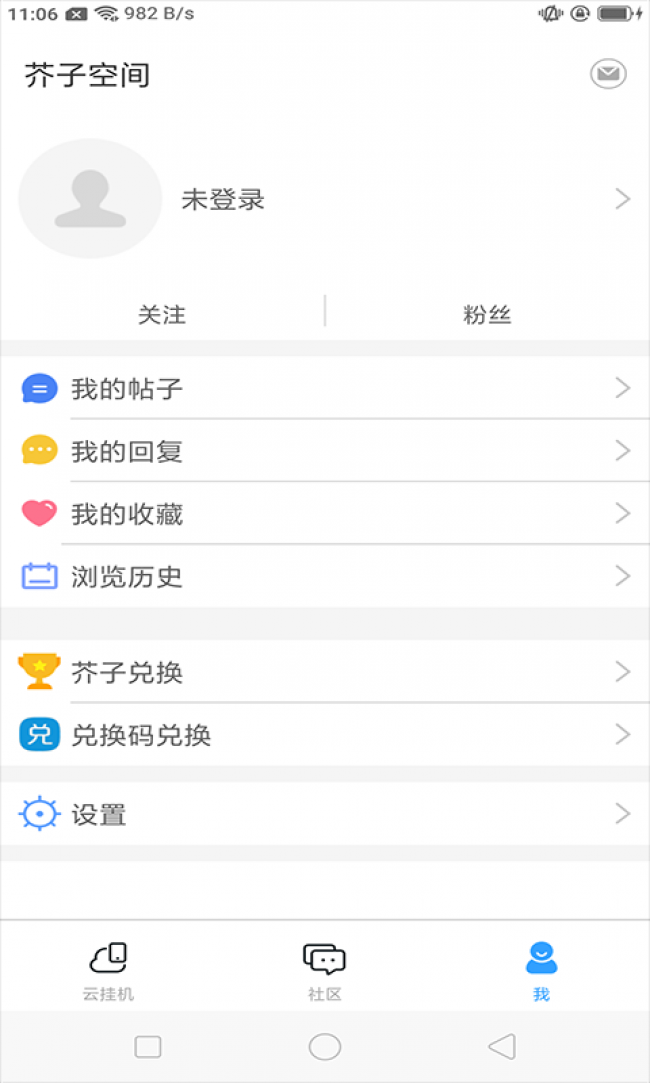Tap the system back button
The image size is (650, 1083).
click(x=501, y=1047)
